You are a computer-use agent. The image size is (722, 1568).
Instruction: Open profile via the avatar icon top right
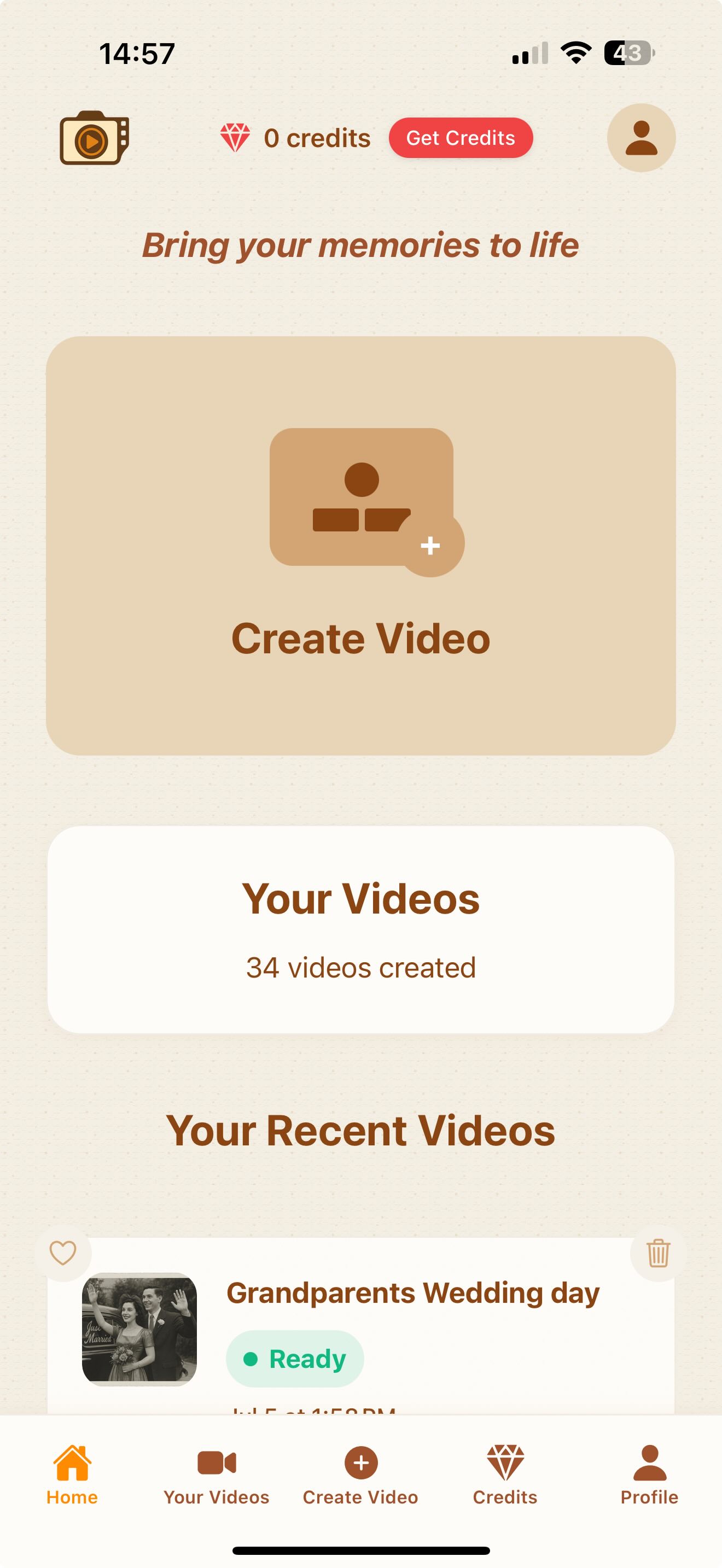(641, 138)
